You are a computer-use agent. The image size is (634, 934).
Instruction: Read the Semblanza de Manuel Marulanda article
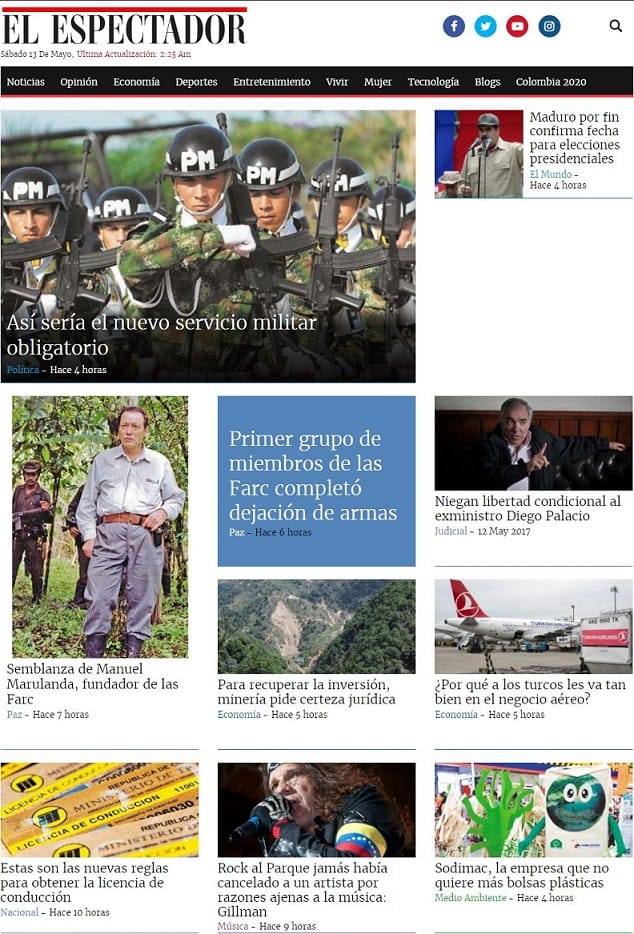pos(92,683)
